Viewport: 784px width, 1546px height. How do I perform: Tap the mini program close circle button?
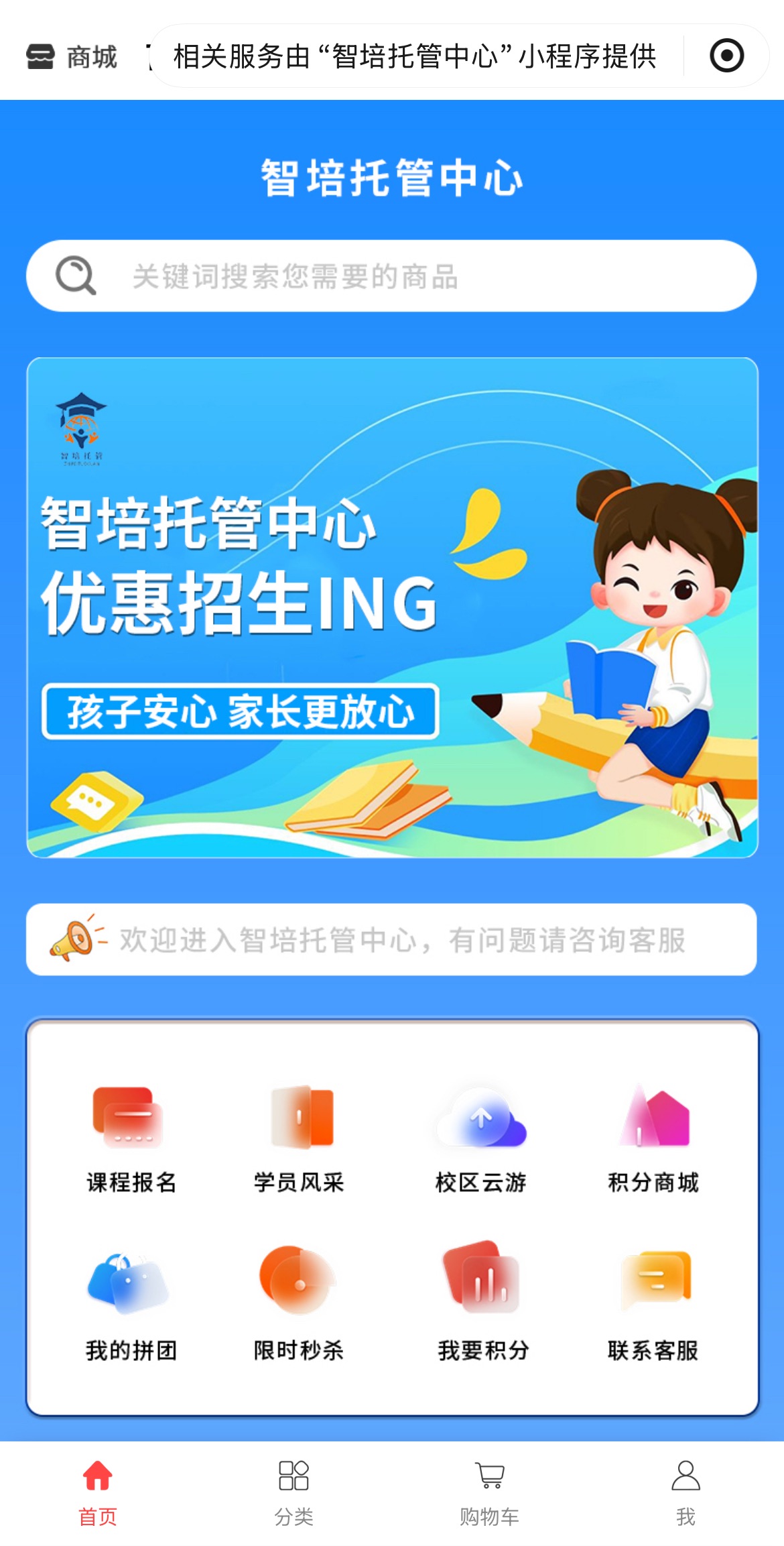pos(726,56)
